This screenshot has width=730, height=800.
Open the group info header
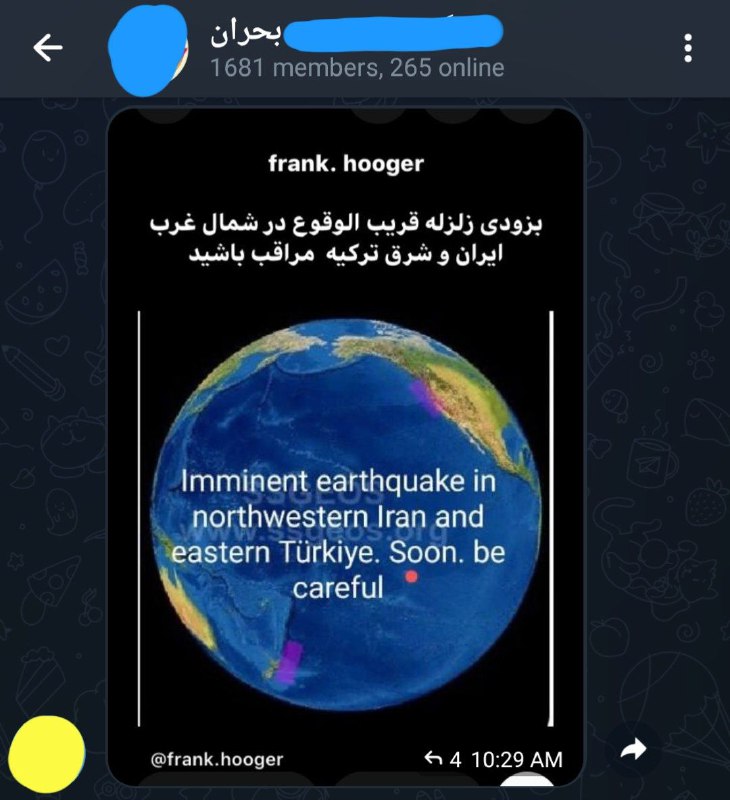click(x=355, y=48)
